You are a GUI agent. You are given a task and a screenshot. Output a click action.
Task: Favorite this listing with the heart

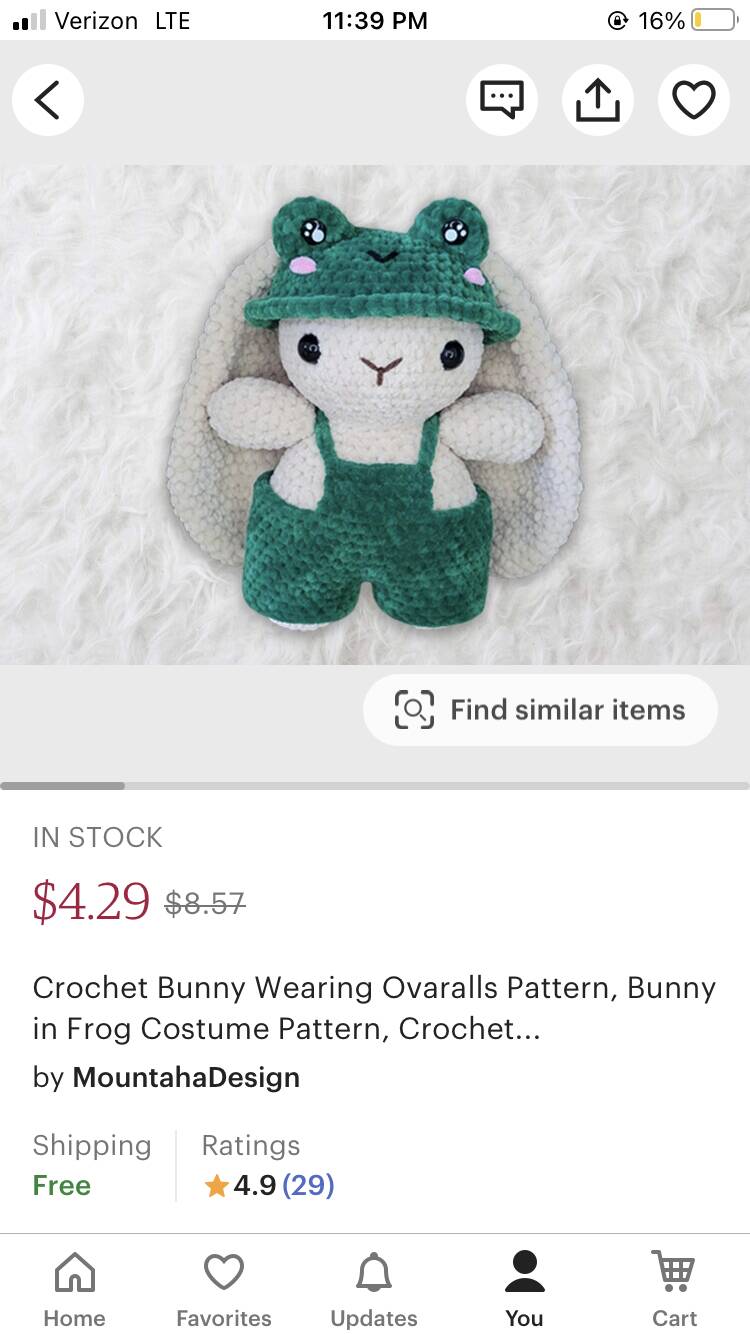pyautogui.click(x=693, y=99)
